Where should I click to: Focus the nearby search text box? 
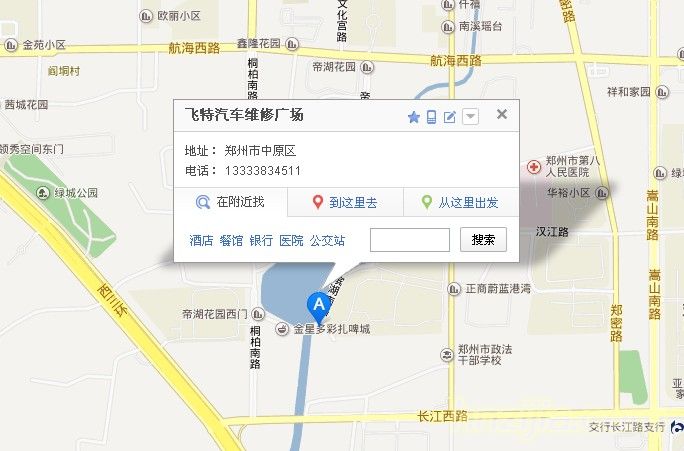pos(410,240)
